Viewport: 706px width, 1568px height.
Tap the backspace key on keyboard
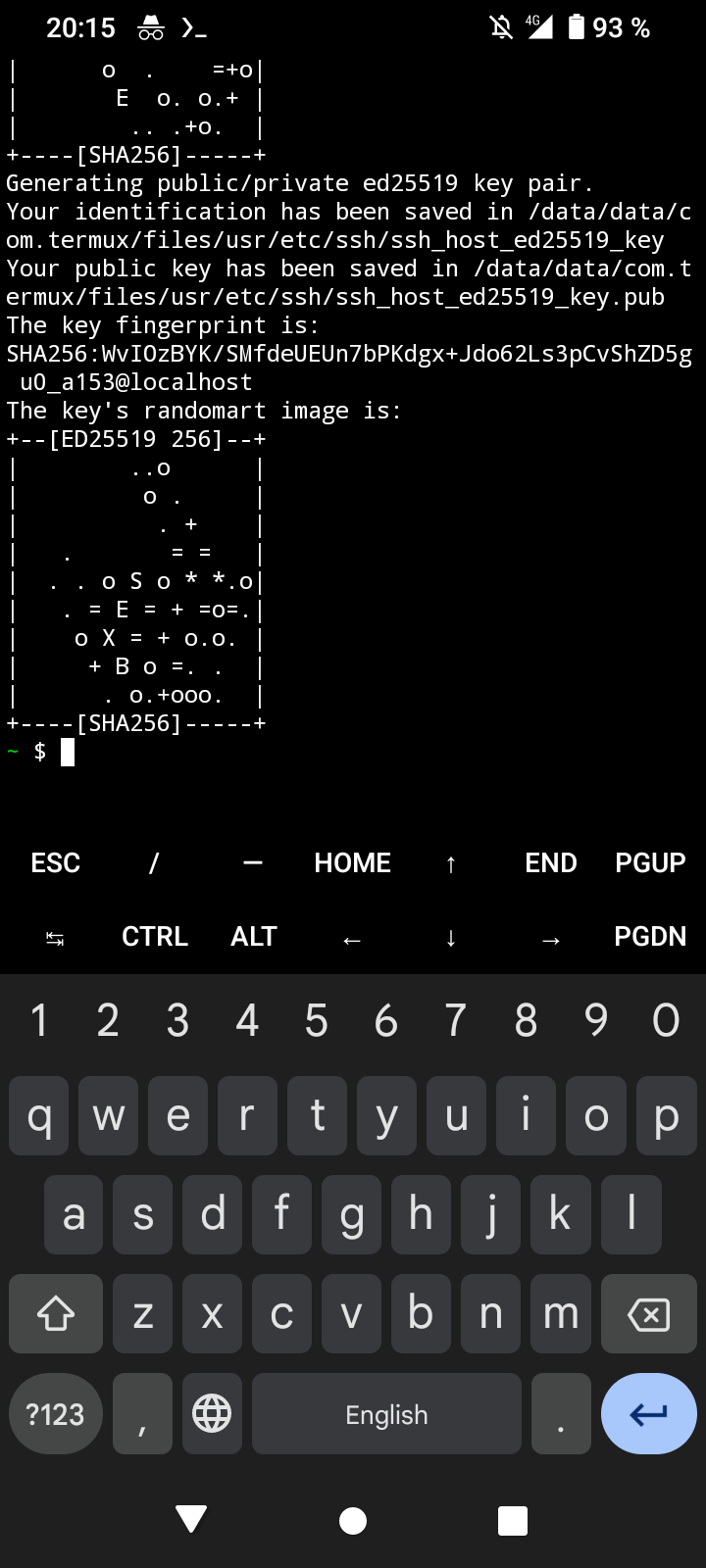coord(648,1314)
